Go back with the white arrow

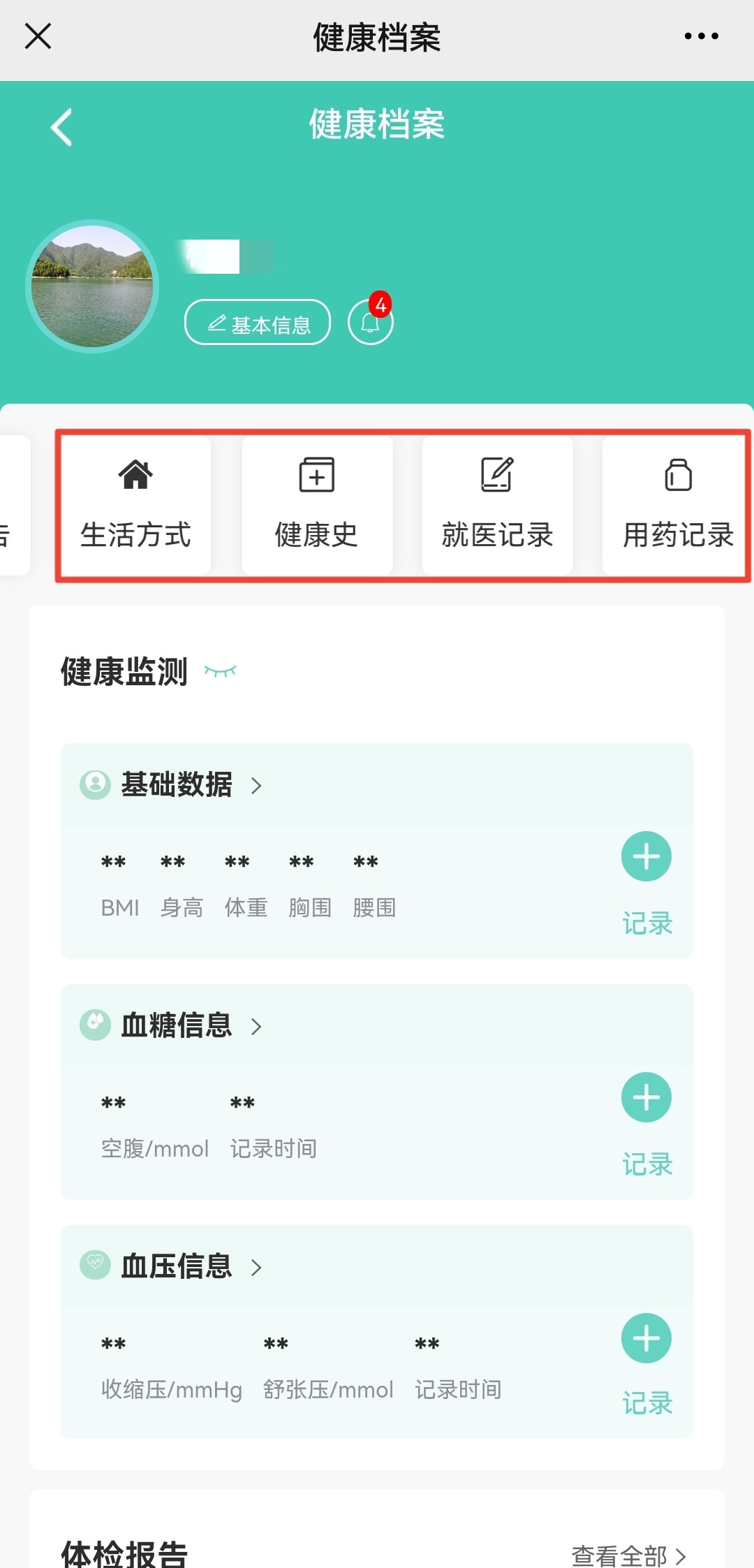coord(61,127)
